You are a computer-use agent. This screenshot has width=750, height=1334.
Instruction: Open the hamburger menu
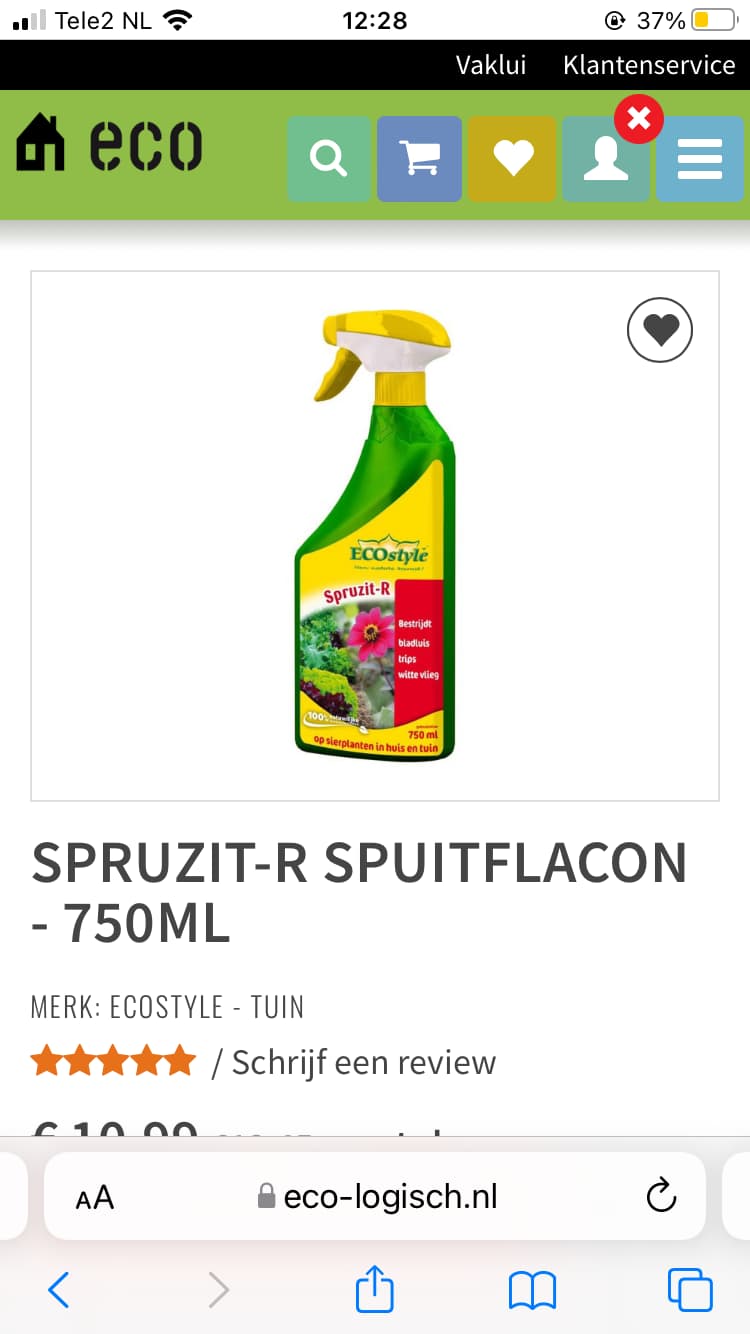pos(700,159)
